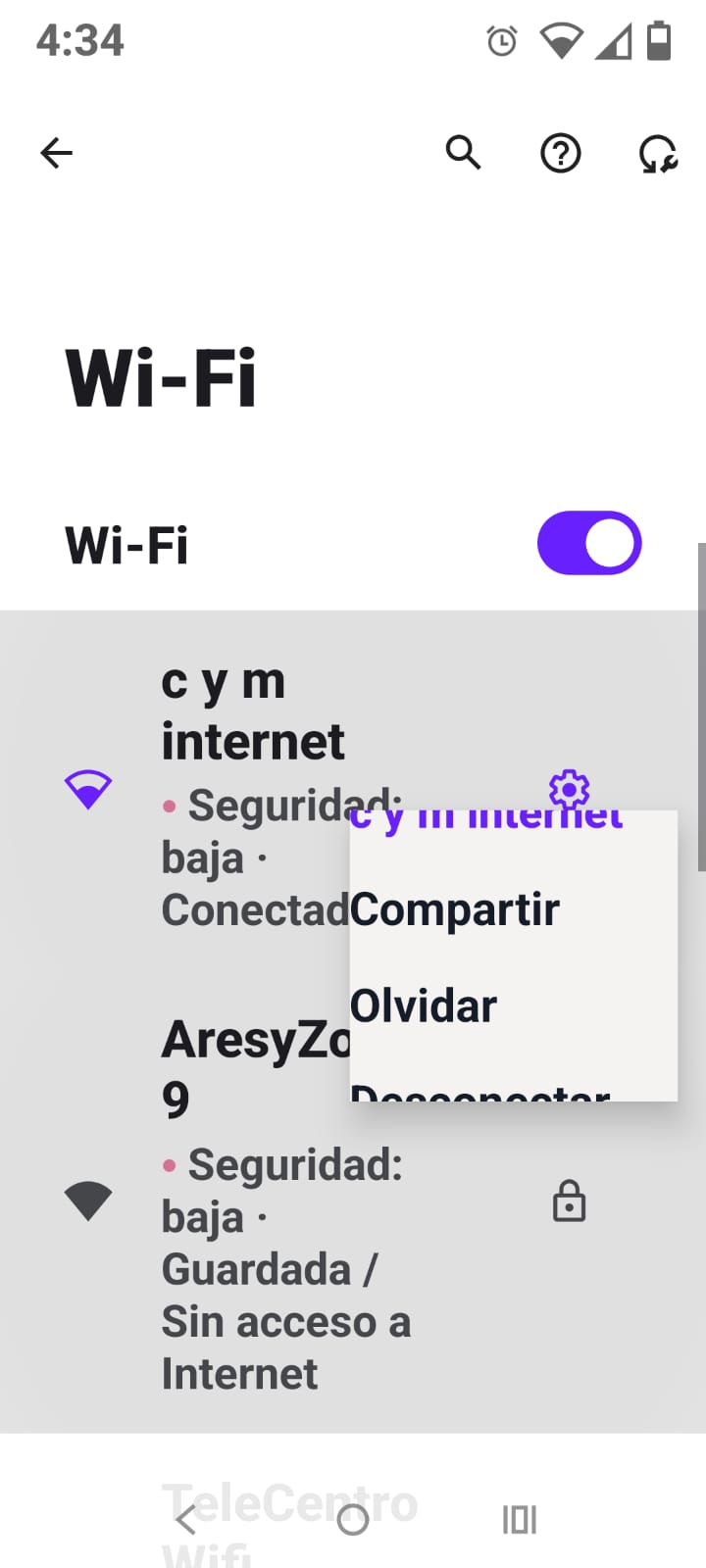Select Compartir in the popup menu
This screenshot has height=1568, width=706.
(x=455, y=909)
